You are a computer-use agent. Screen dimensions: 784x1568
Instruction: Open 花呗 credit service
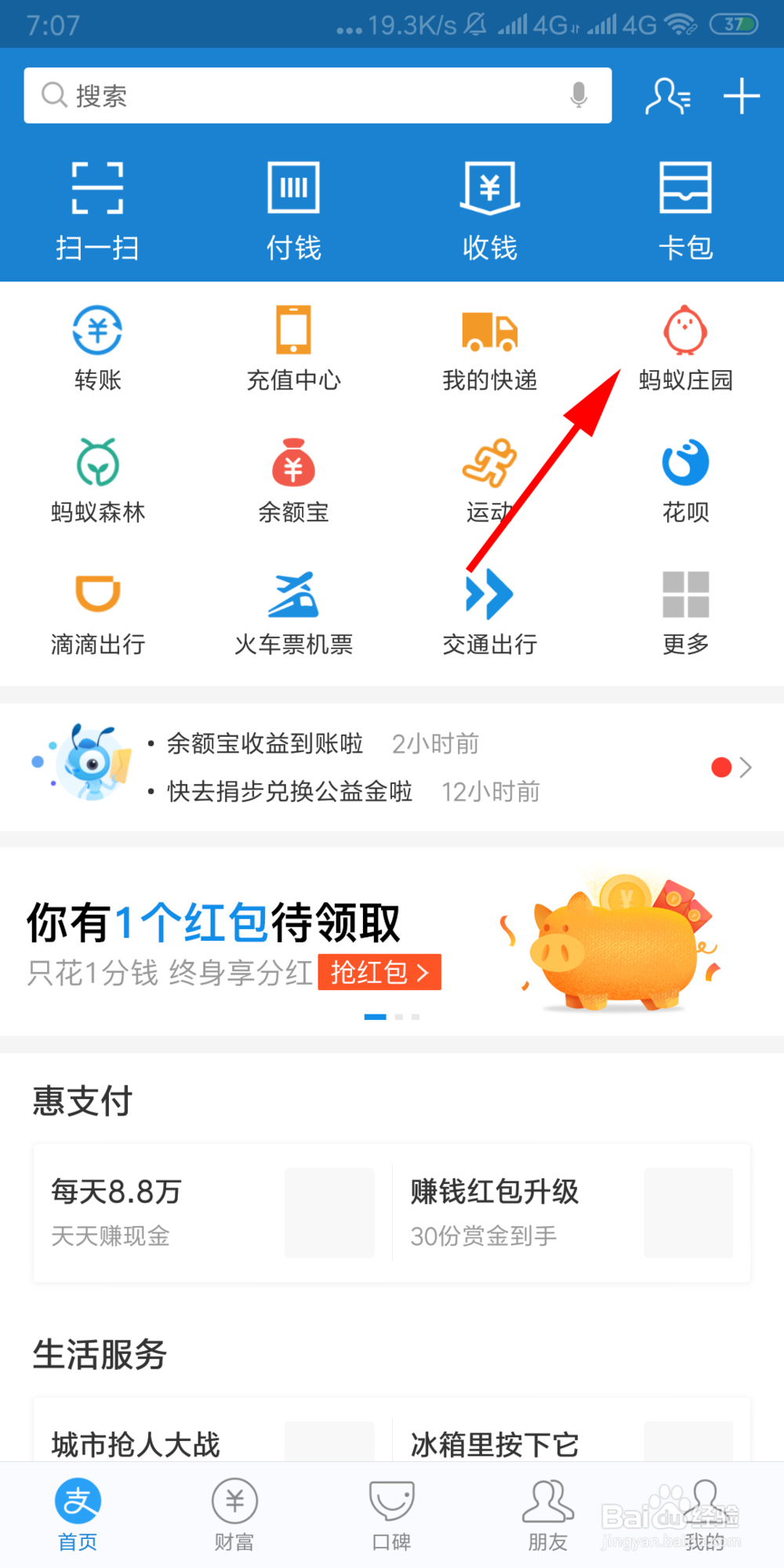pyautogui.click(x=686, y=478)
